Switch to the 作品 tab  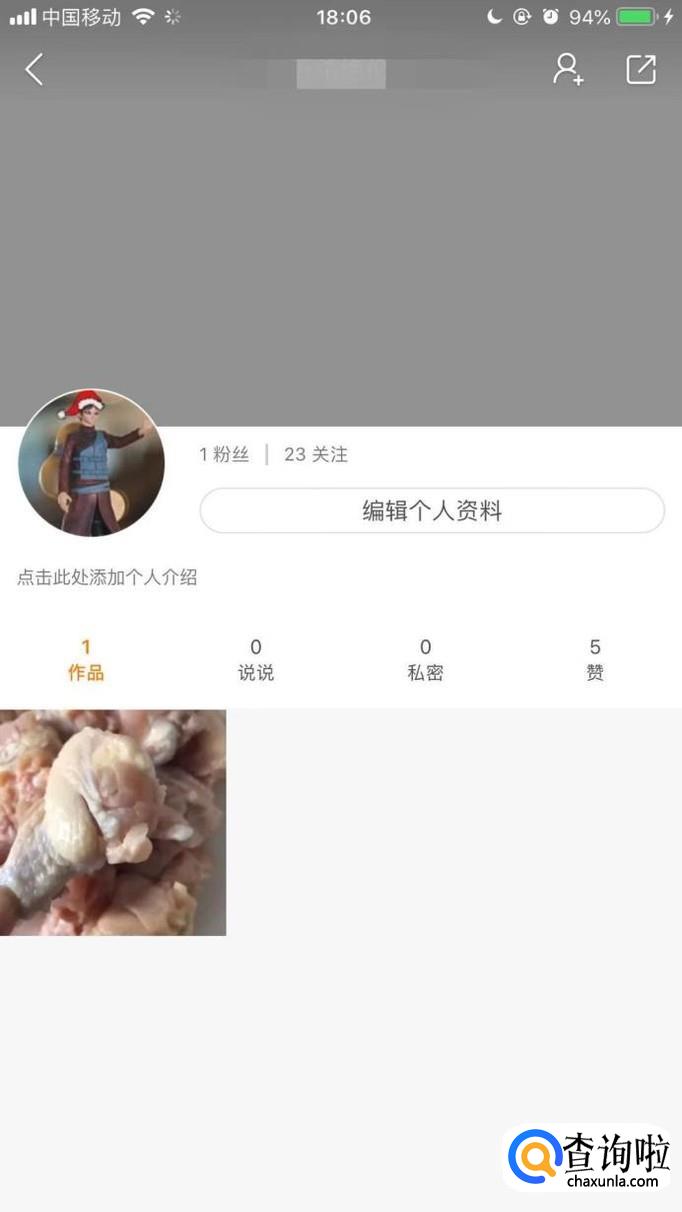click(x=86, y=660)
